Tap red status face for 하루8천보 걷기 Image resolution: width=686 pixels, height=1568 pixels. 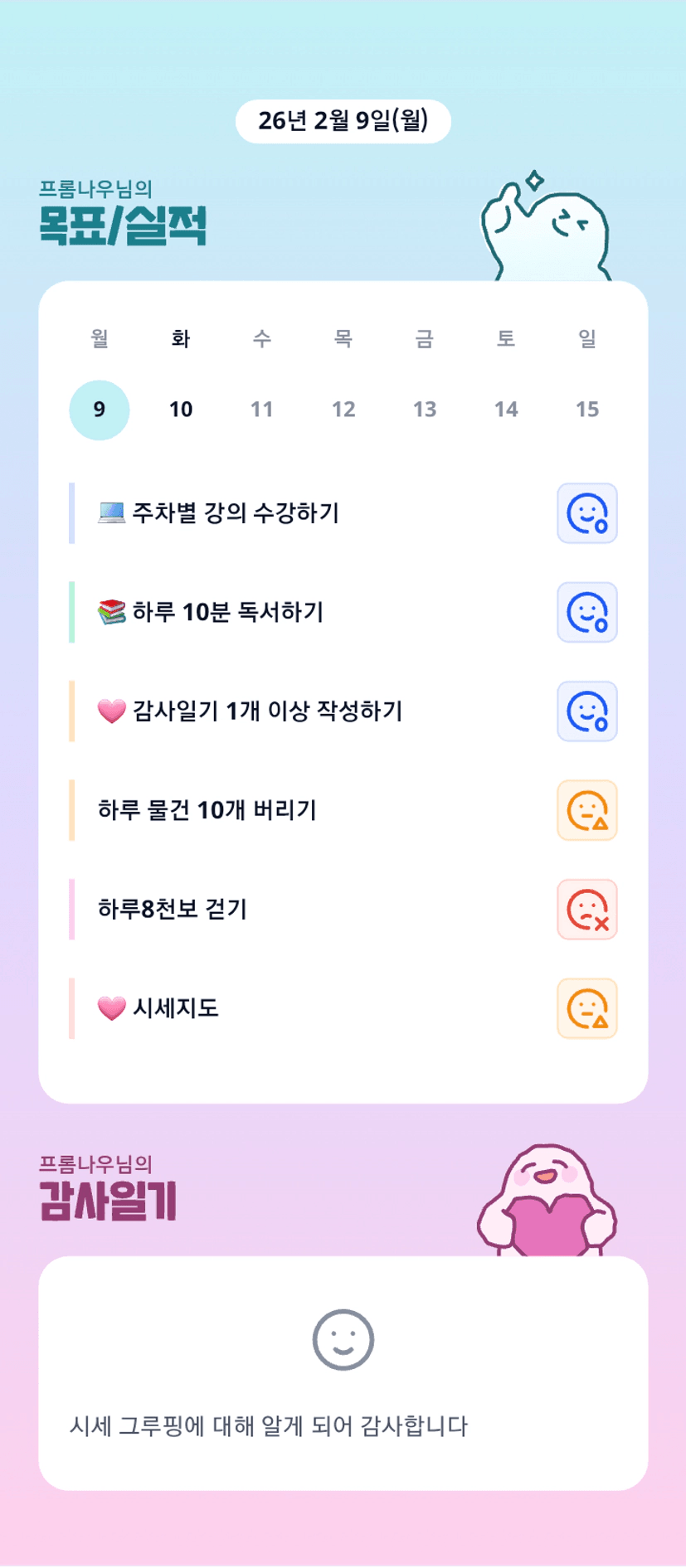[586, 910]
